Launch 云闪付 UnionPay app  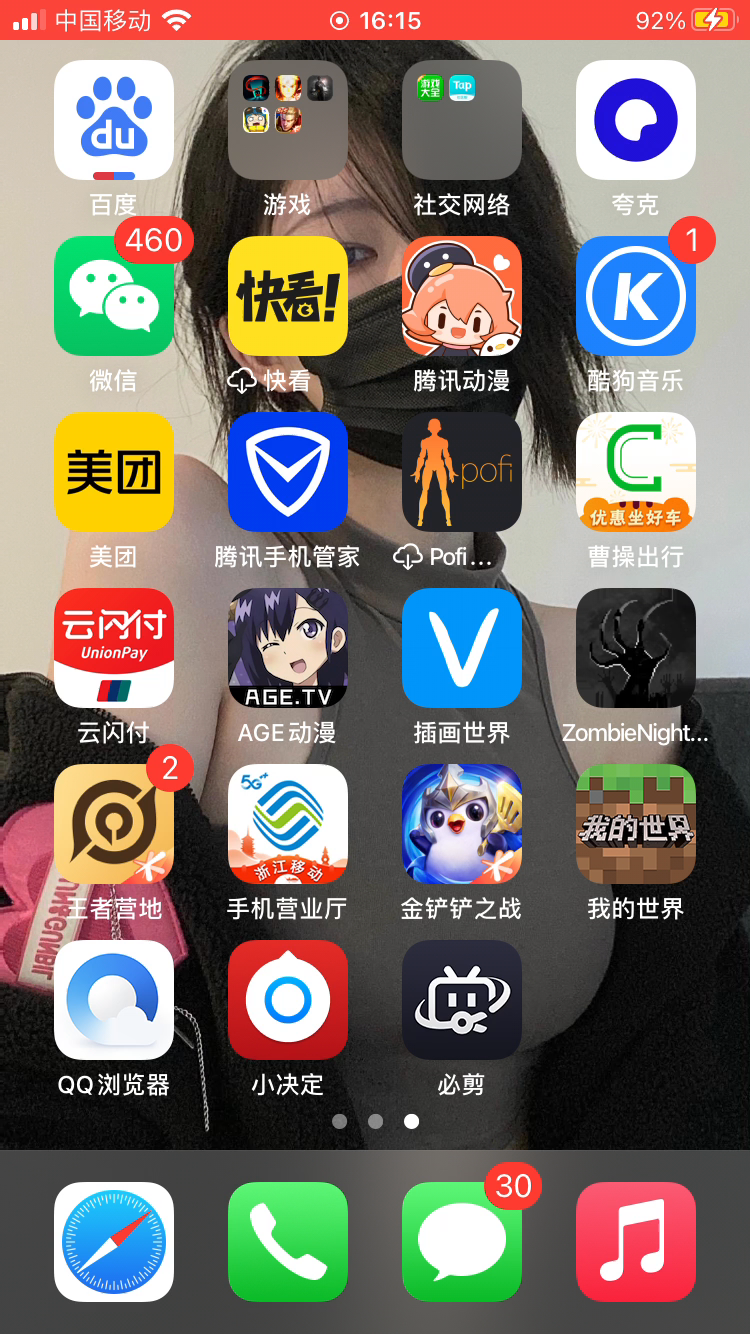pos(114,648)
